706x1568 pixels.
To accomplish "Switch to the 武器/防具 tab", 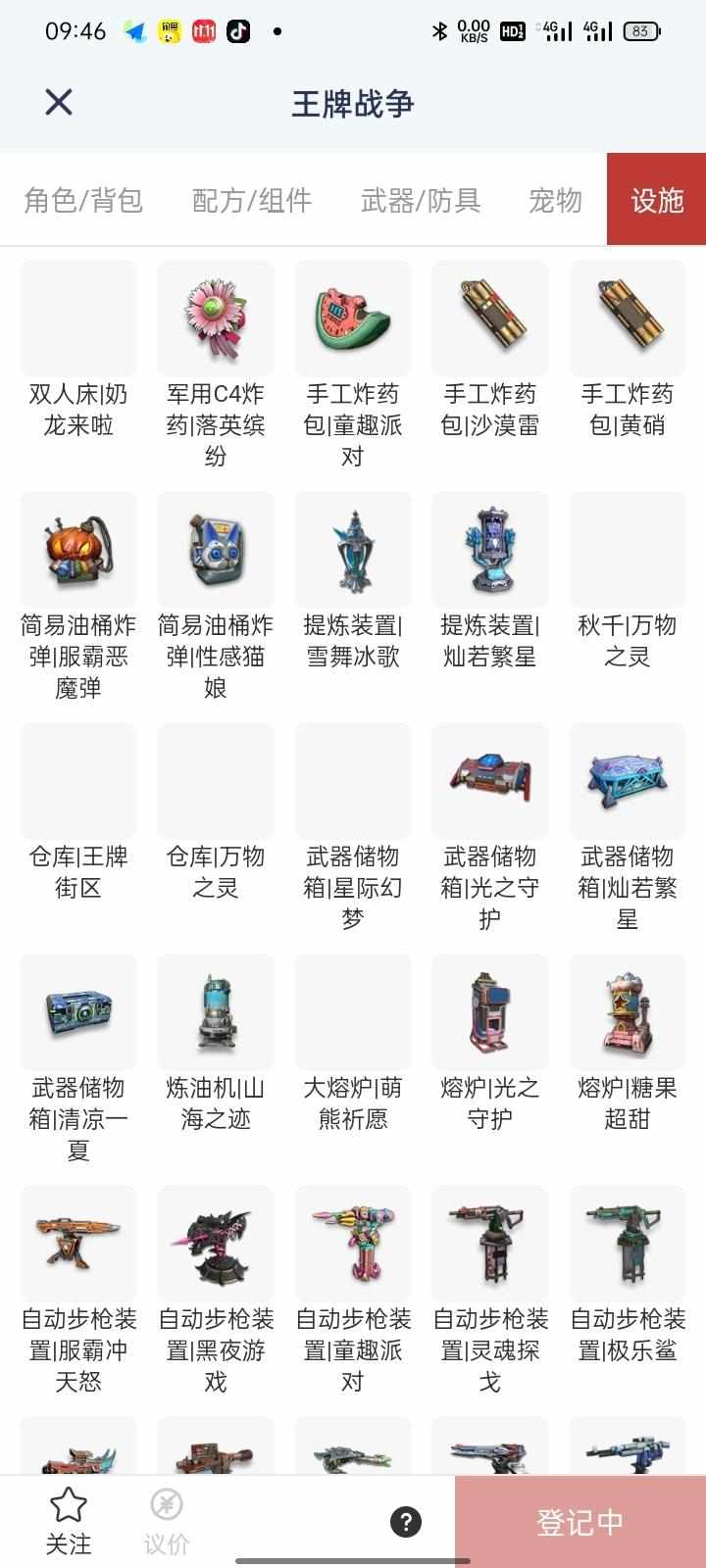I will point(421,200).
